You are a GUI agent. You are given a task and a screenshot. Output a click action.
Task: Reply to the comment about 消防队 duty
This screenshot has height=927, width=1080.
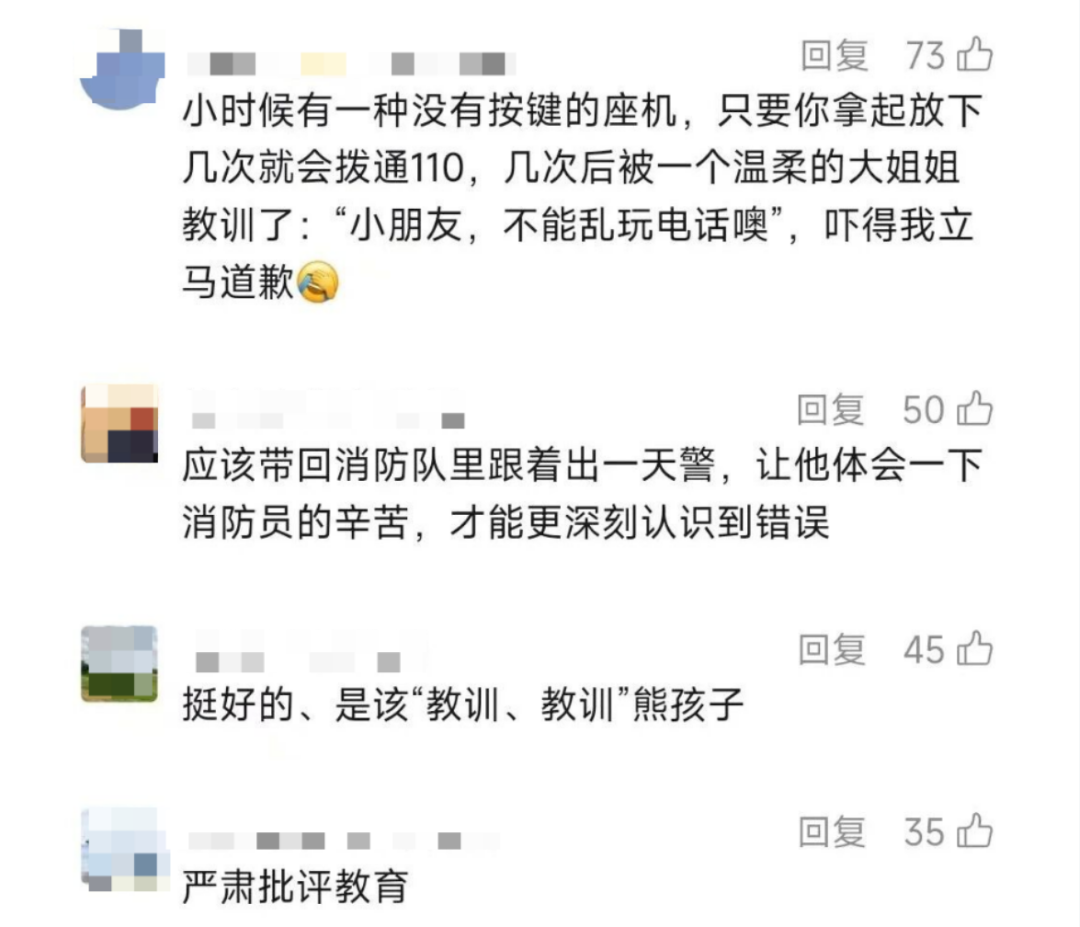[x=830, y=409]
